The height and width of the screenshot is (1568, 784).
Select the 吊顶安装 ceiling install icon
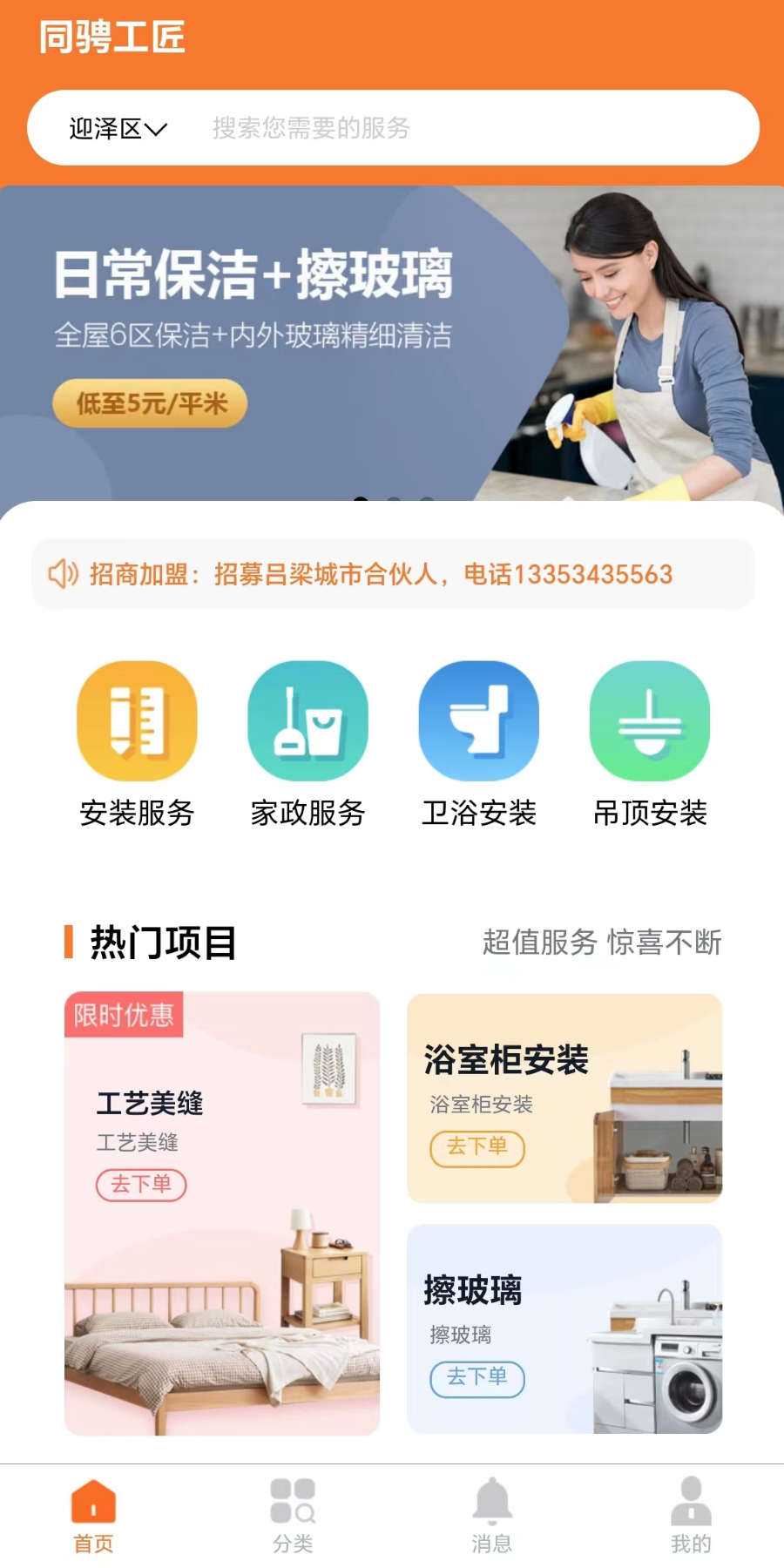coord(650,721)
